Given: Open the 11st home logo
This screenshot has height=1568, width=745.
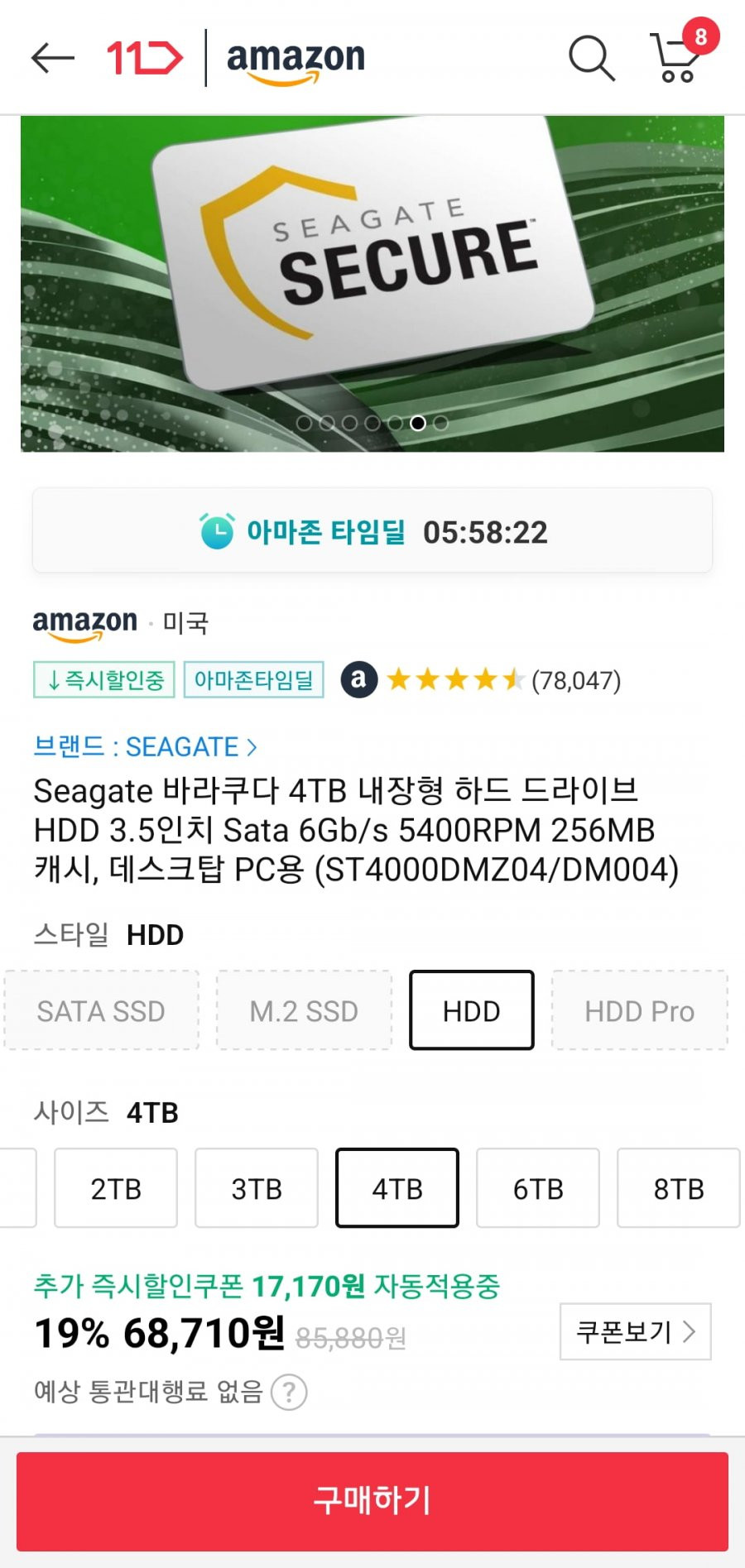Looking at the screenshot, I should click(x=145, y=58).
